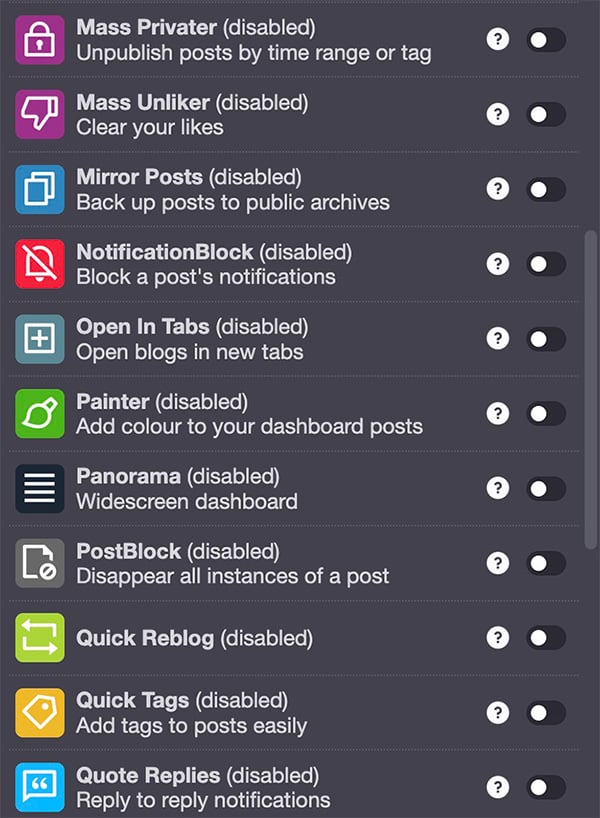This screenshot has width=600, height=818.
Task: Open the Panorama help icon
Action: click(x=497, y=488)
